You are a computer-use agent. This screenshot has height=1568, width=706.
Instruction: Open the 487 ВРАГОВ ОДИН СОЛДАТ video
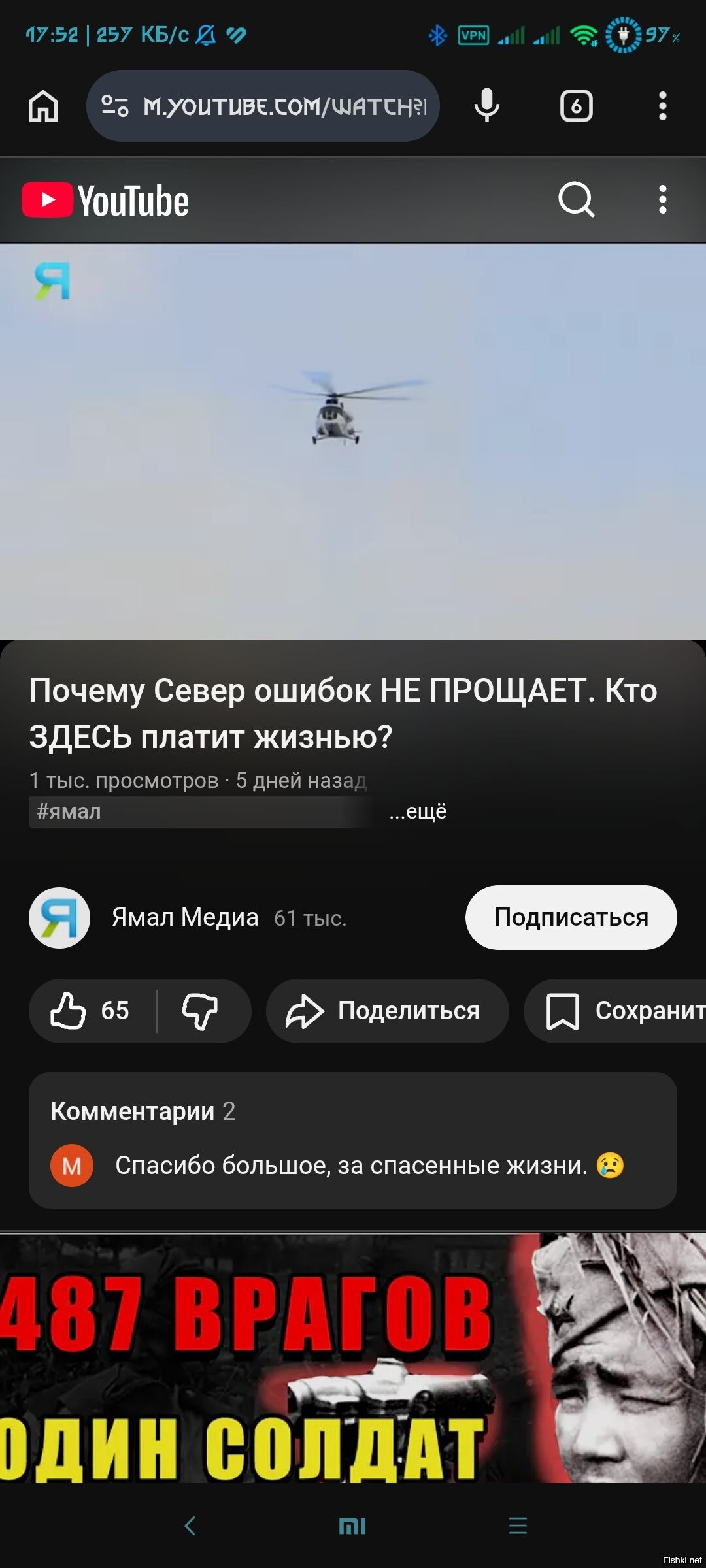(x=353, y=1359)
